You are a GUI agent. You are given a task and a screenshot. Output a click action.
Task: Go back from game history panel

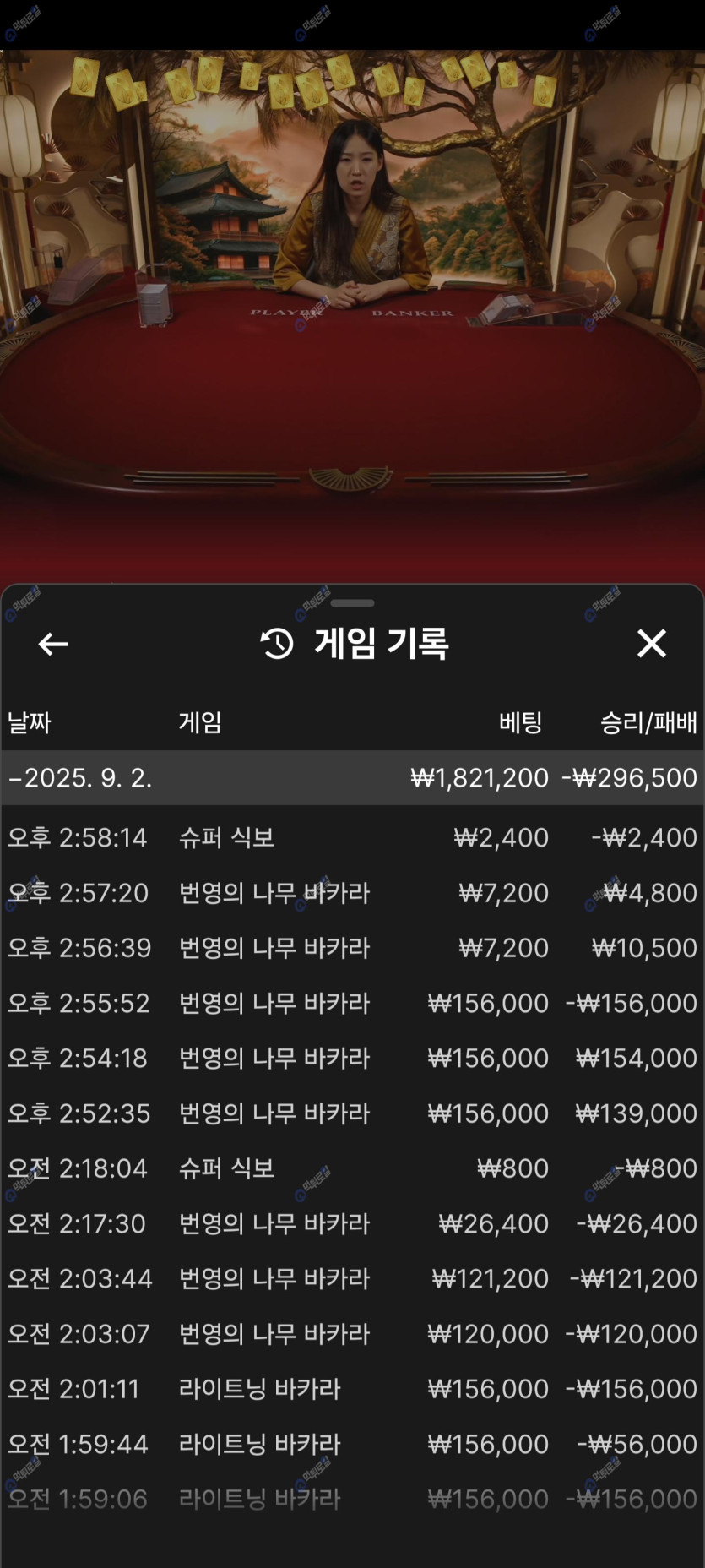(x=52, y=644)
